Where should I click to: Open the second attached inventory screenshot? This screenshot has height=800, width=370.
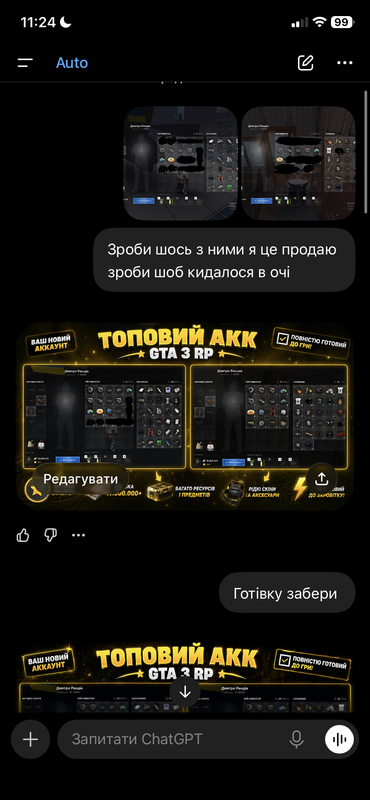click(298, 163)
